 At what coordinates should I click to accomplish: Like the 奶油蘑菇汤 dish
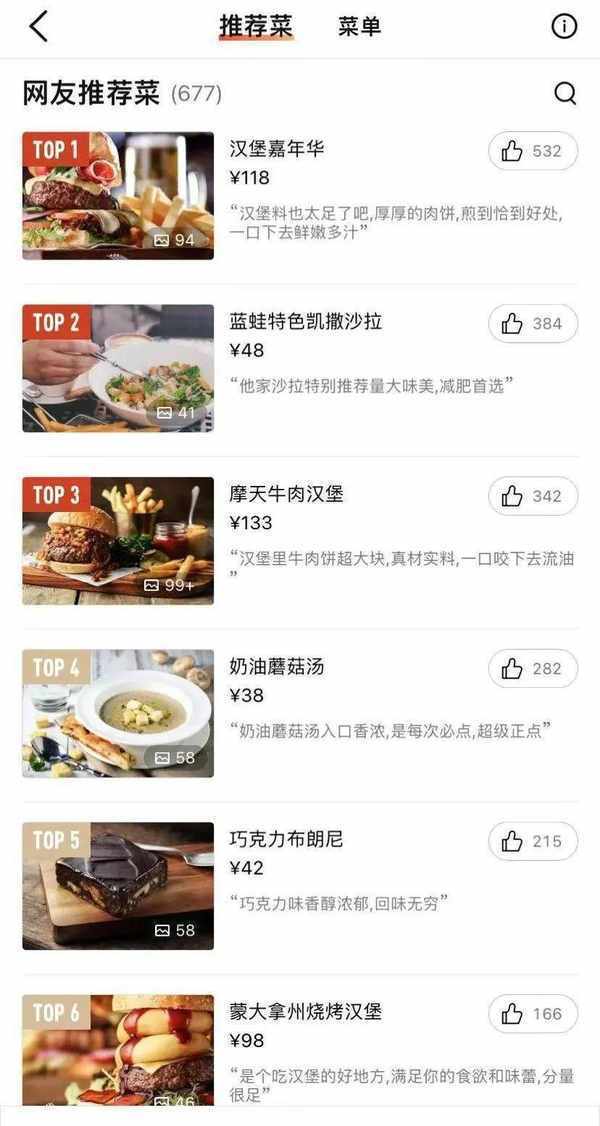pos(533,669)
